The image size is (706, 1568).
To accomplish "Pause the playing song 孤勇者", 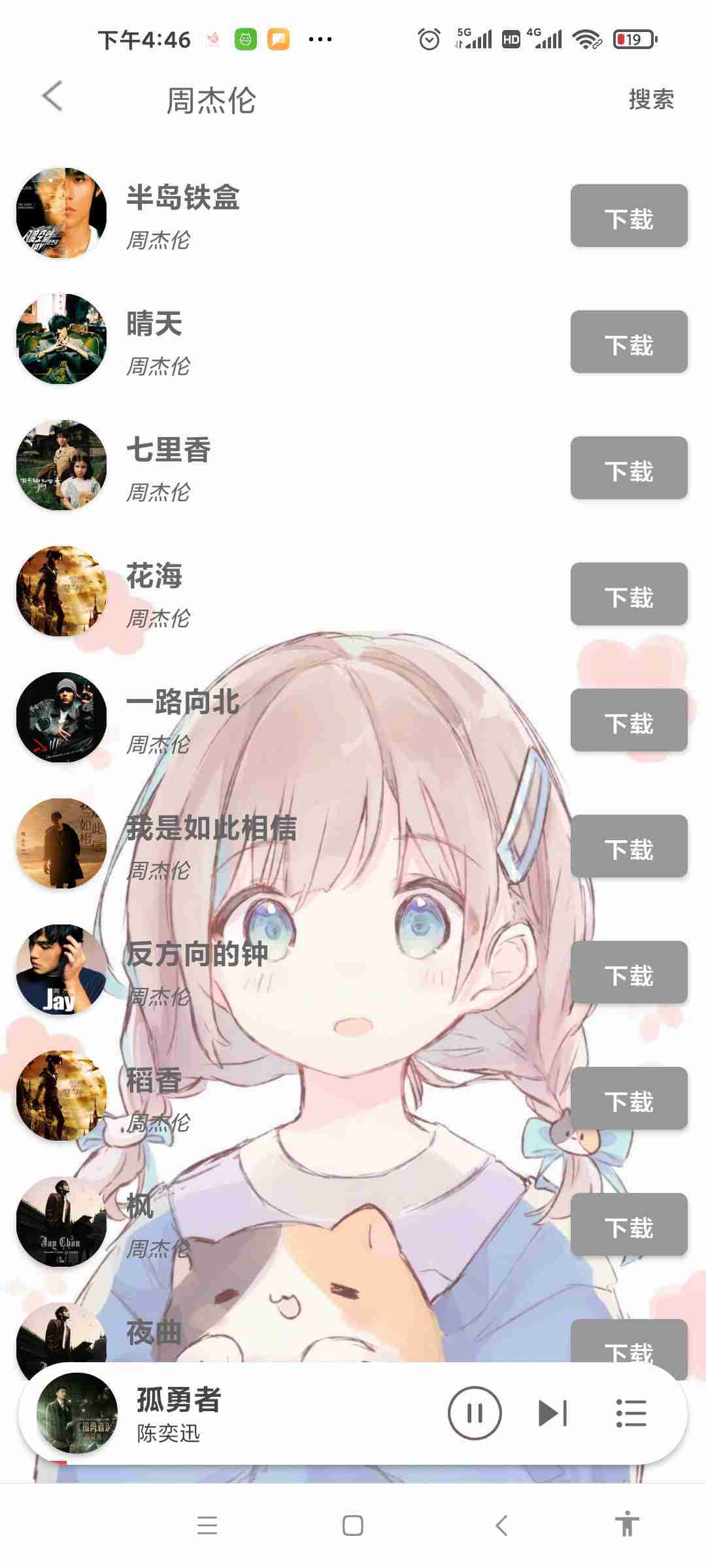I will tap(475, 1413).
